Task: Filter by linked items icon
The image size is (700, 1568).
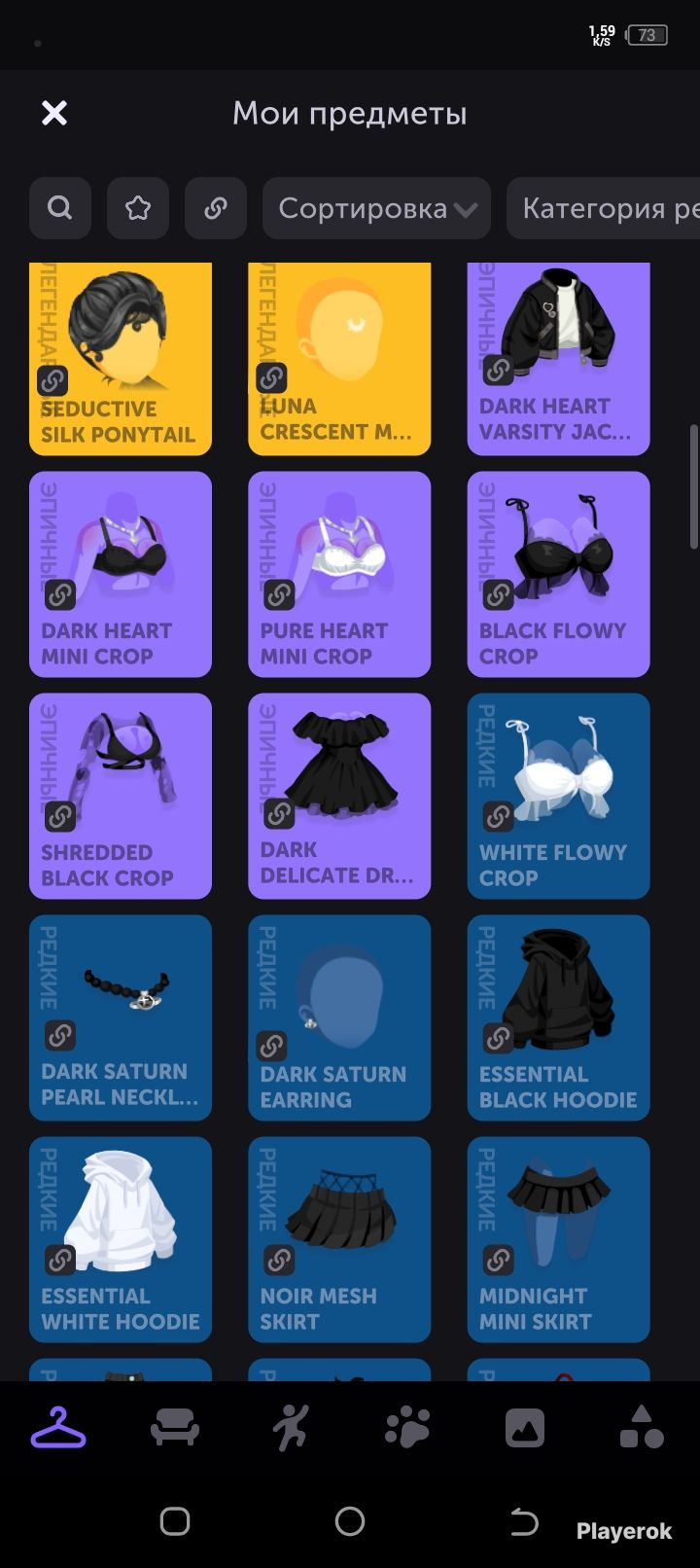Action: pyautogui.click(x=216, y=208)
